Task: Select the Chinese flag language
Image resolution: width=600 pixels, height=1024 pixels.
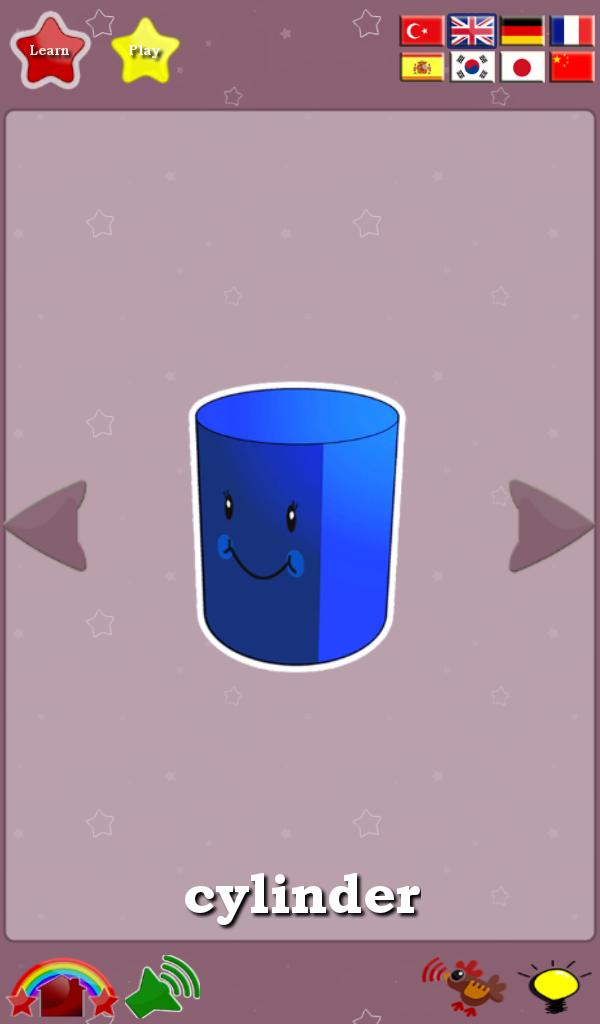Action: [x=572, y=67]
